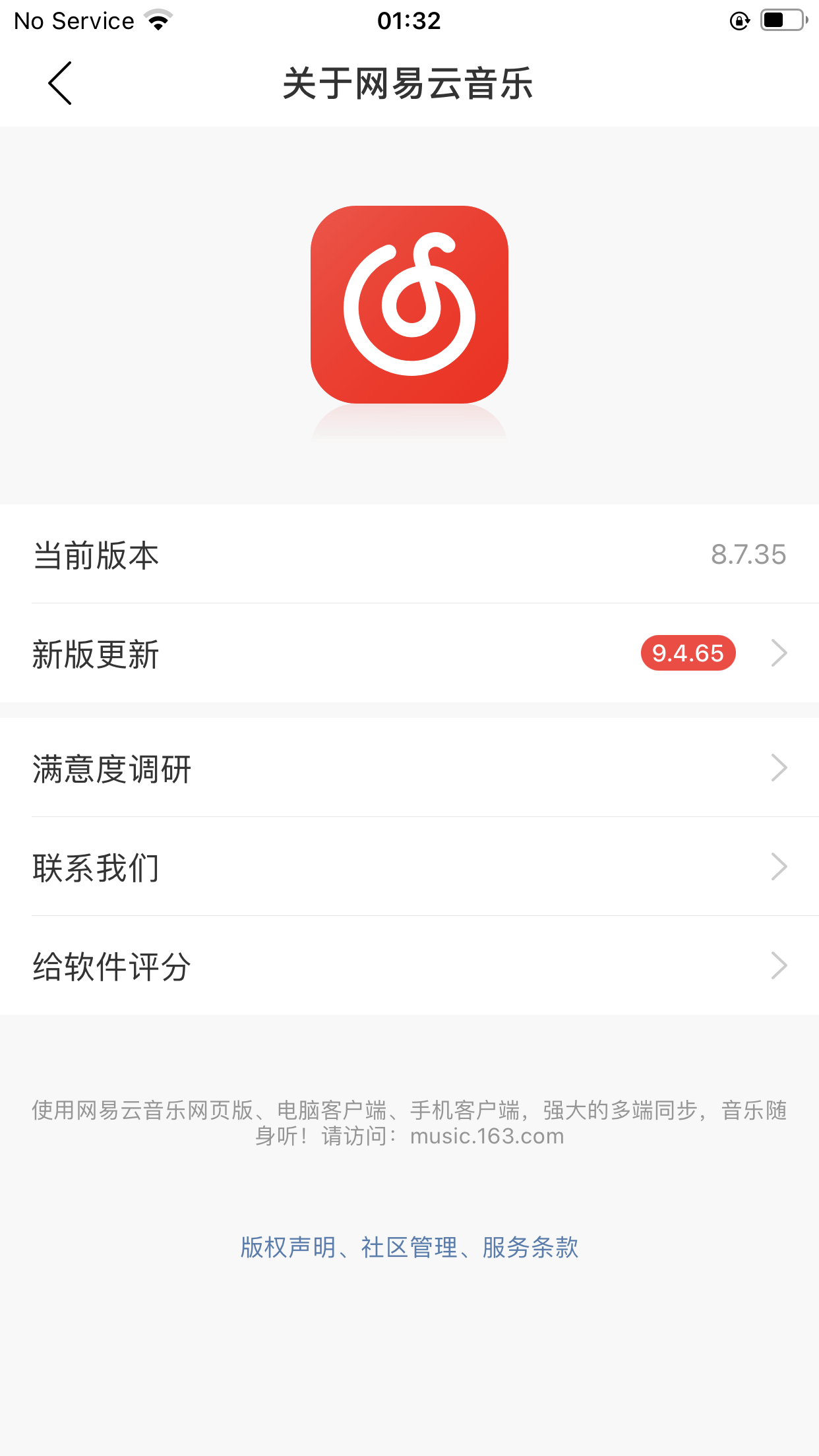Open the 联系我们 row

click(409, 867)
